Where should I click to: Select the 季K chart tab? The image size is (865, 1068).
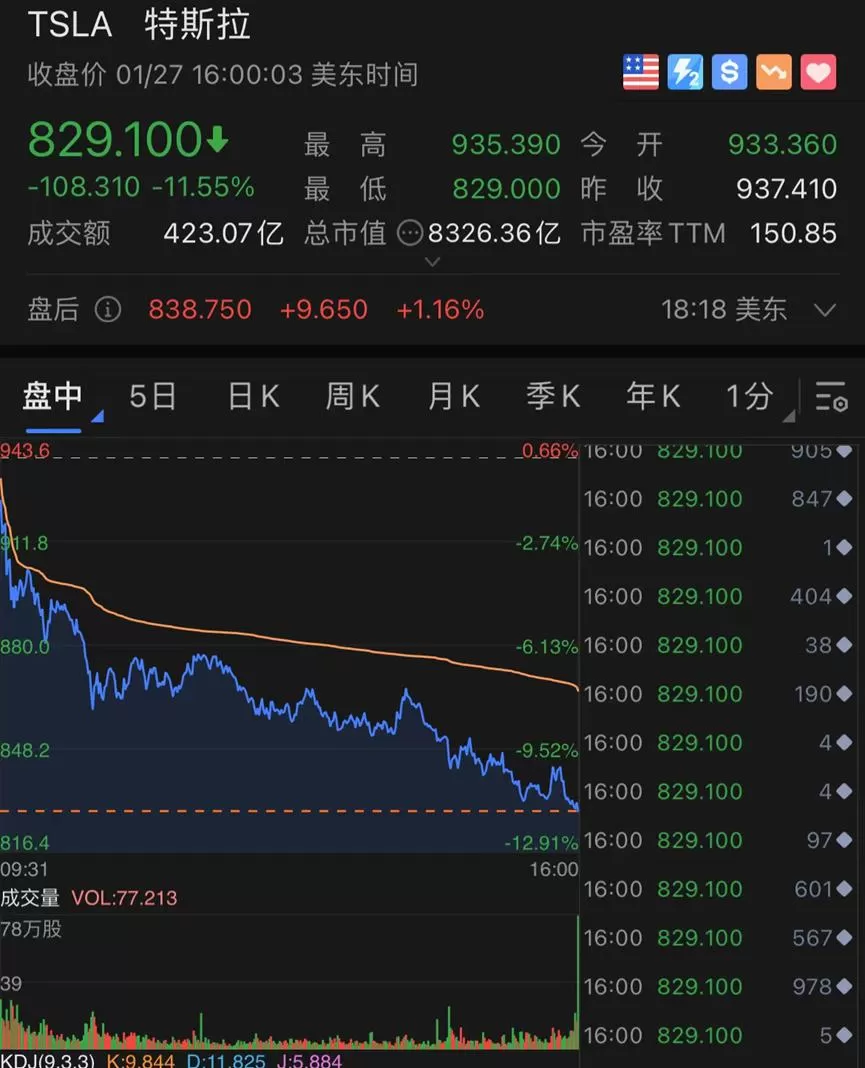pos(553,396)
